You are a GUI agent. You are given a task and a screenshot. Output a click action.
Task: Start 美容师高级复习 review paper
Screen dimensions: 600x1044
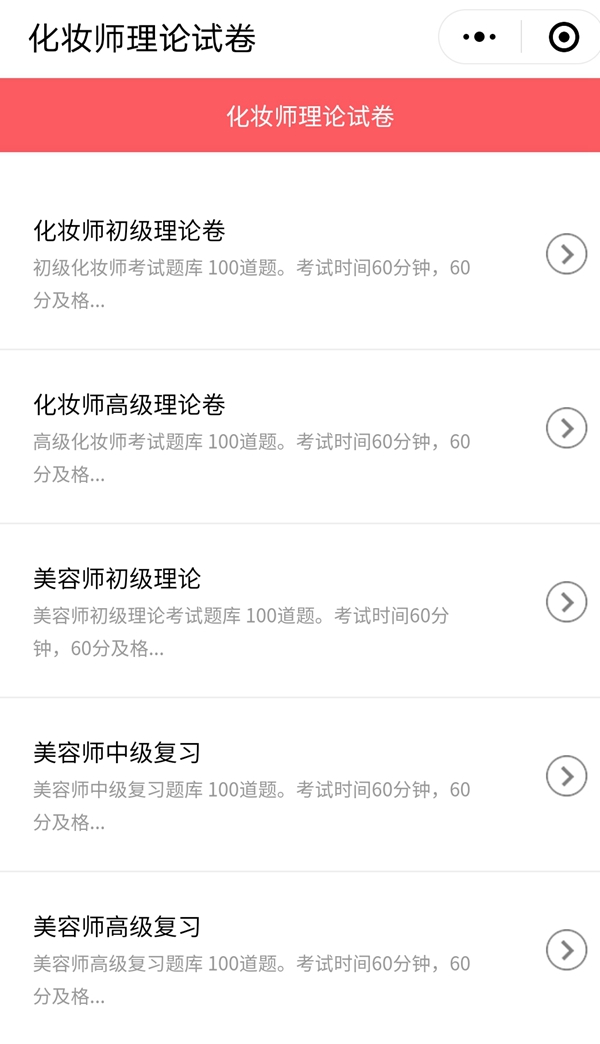tap(300, 957)
